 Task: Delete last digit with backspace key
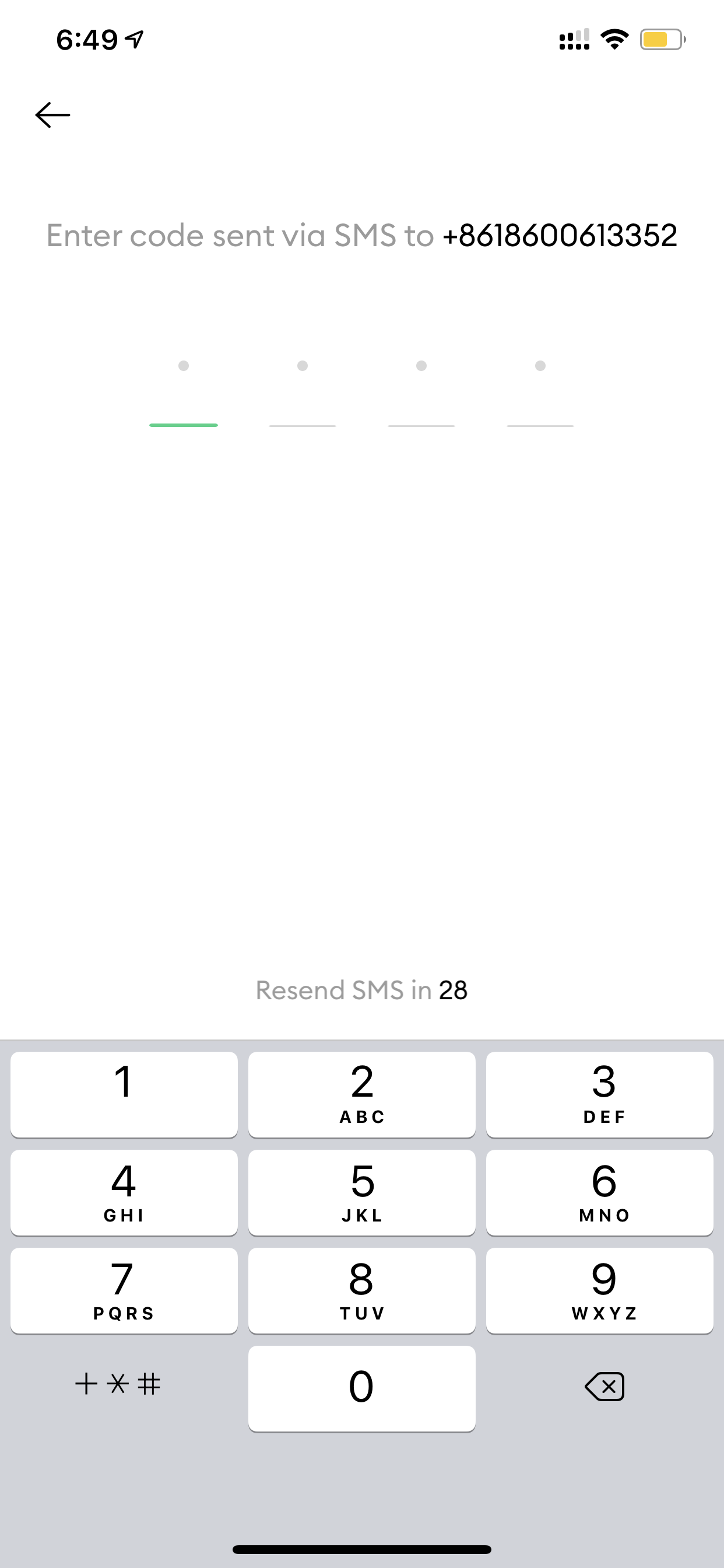(604, 1387)
